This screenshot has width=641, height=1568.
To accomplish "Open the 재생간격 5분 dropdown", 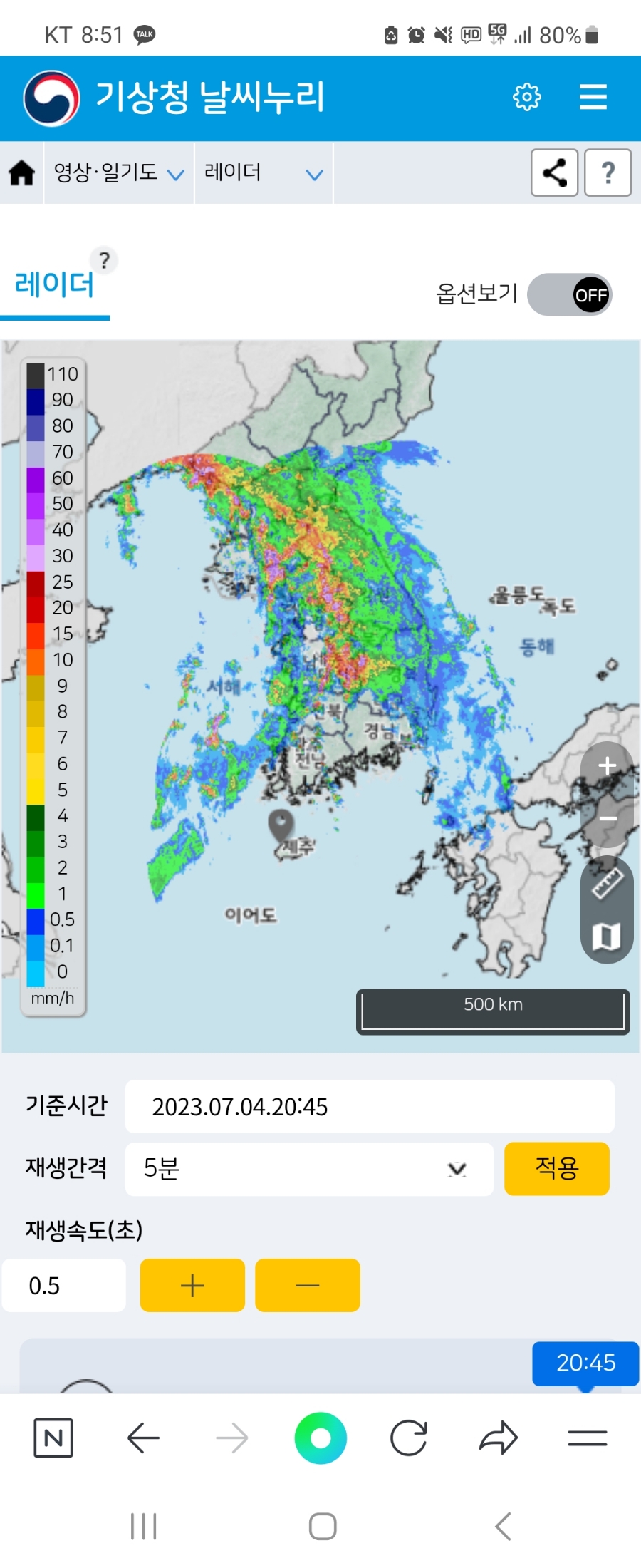I will (x=309, y=1169).
